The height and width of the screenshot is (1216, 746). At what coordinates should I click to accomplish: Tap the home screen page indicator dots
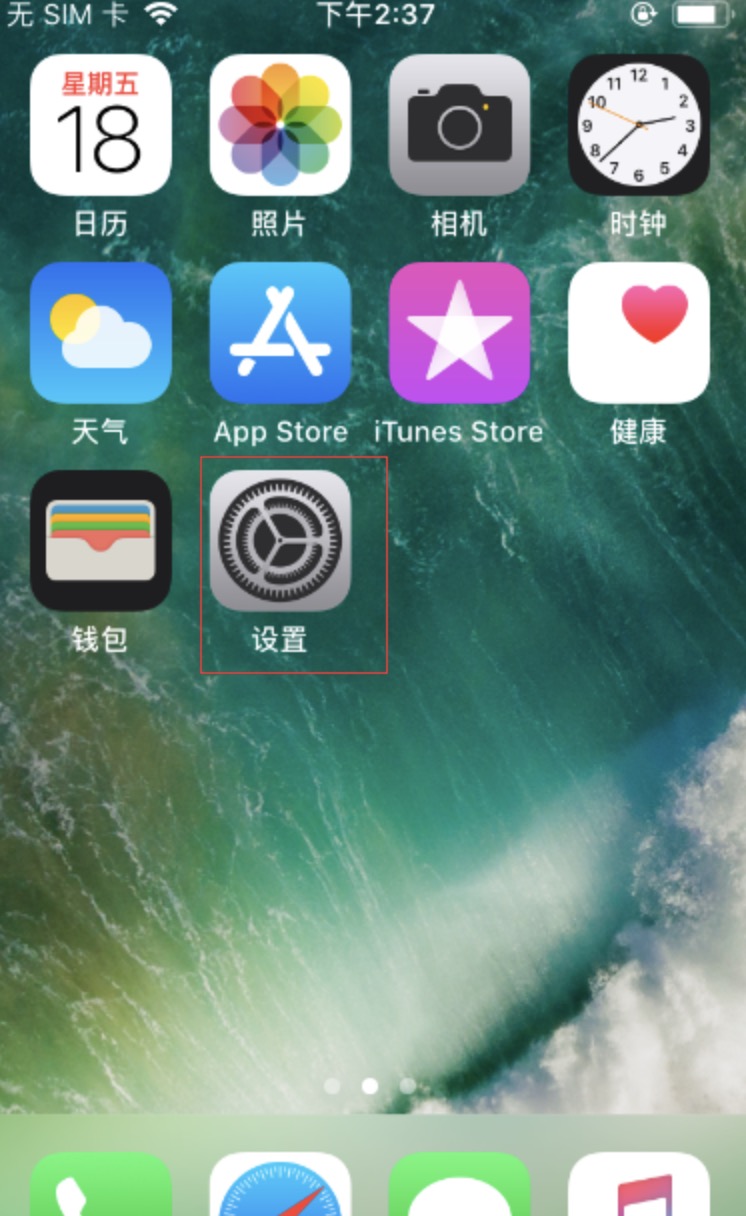point(370,1086)
